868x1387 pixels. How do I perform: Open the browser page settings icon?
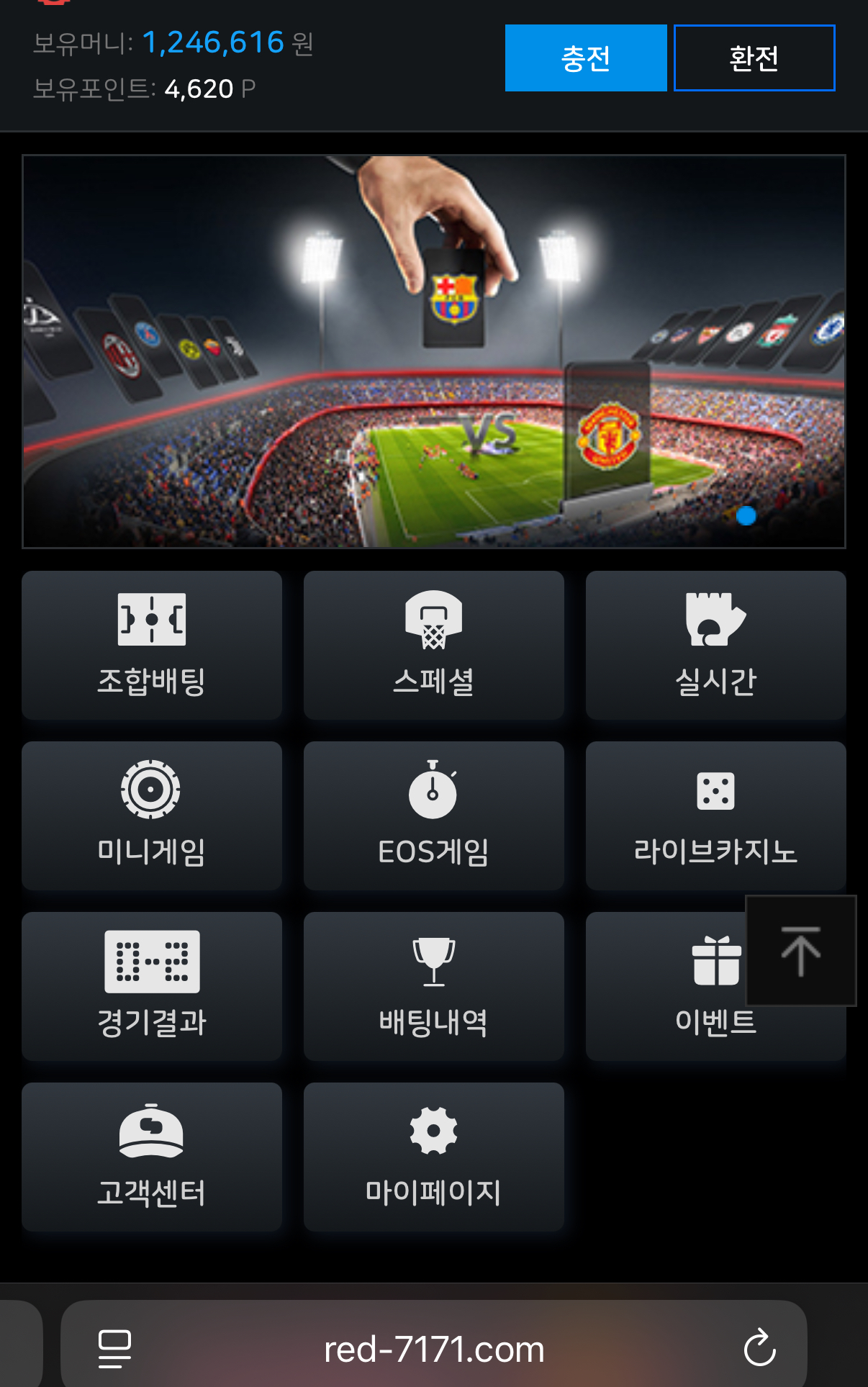click(x=114, y=1348)
